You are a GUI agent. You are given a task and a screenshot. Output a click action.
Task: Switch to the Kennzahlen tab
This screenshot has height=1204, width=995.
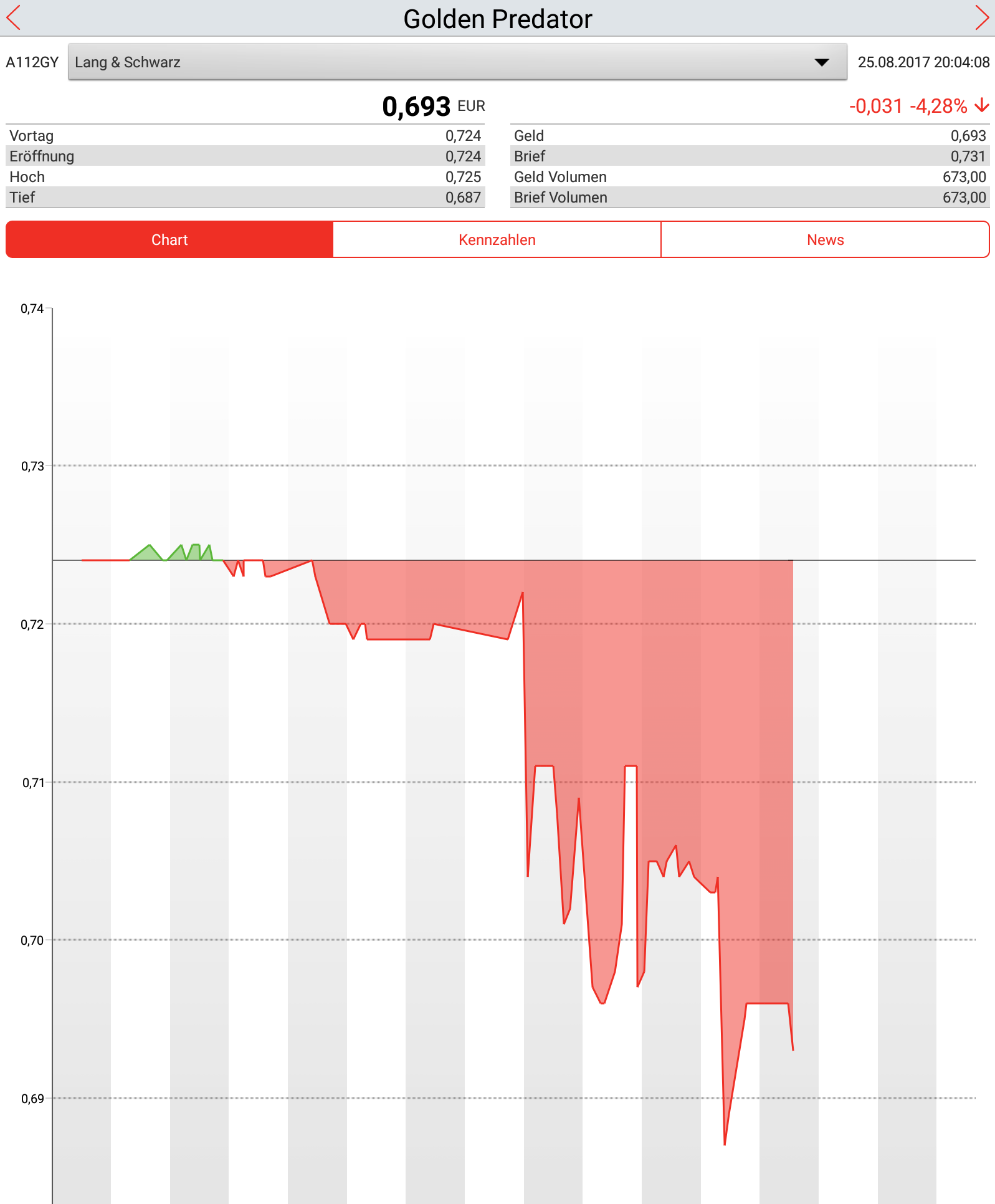pyautogui.click(x=497, y=240)
